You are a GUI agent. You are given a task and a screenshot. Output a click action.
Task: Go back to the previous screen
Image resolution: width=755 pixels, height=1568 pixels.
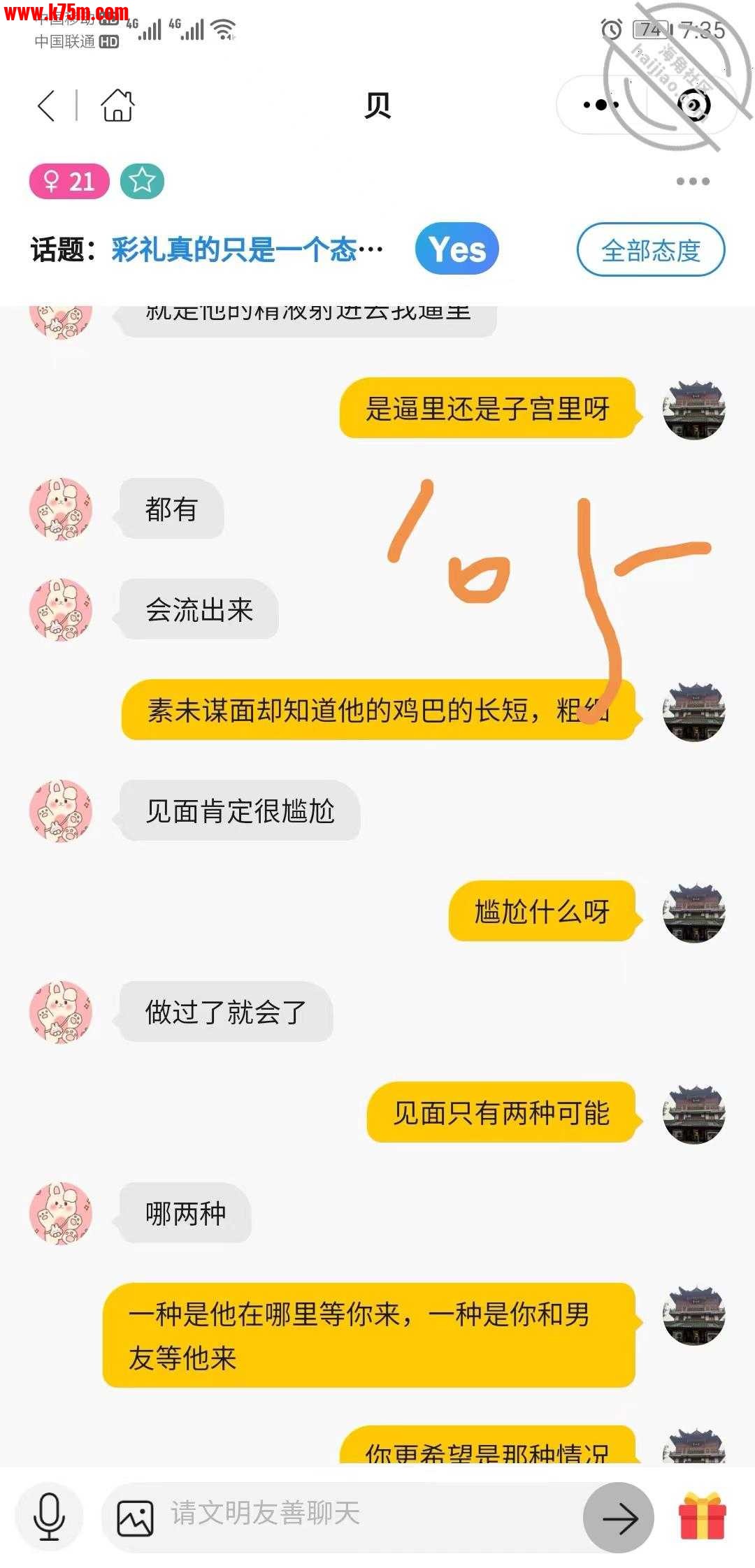(x=47, y=106)
